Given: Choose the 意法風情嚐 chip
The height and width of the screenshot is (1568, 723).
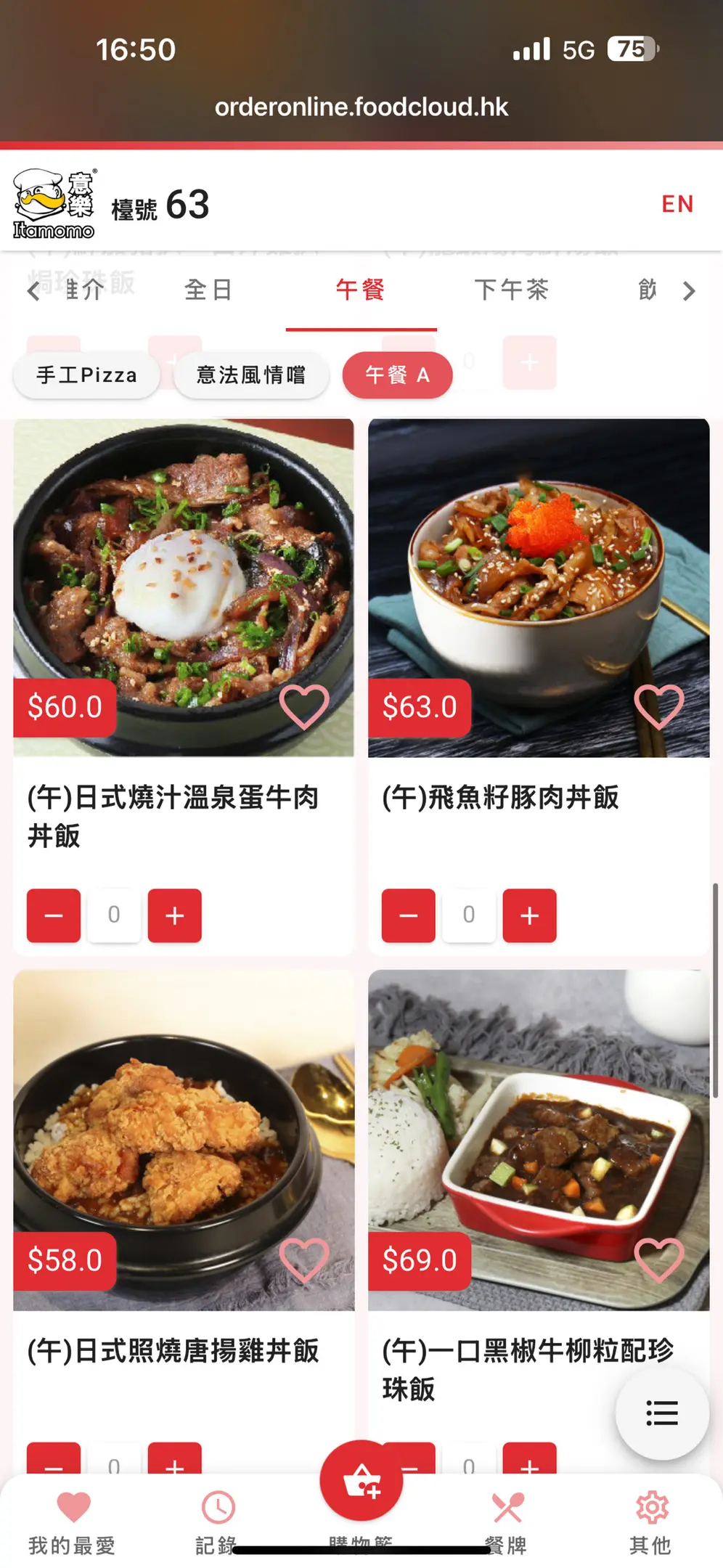Looking at the screenshot, I should (251, 375).
